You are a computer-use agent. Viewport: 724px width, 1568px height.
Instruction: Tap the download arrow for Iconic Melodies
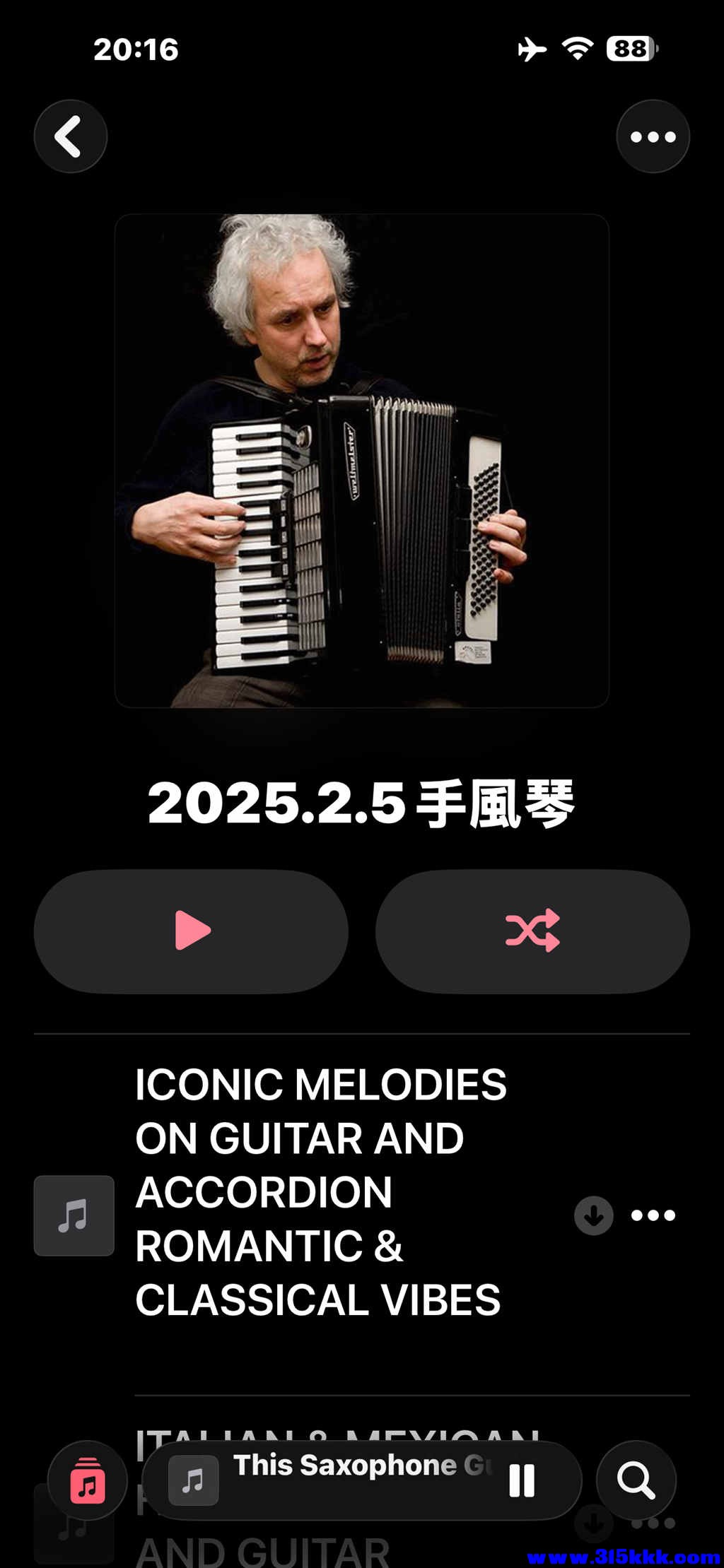click(x=592, y=1214)
